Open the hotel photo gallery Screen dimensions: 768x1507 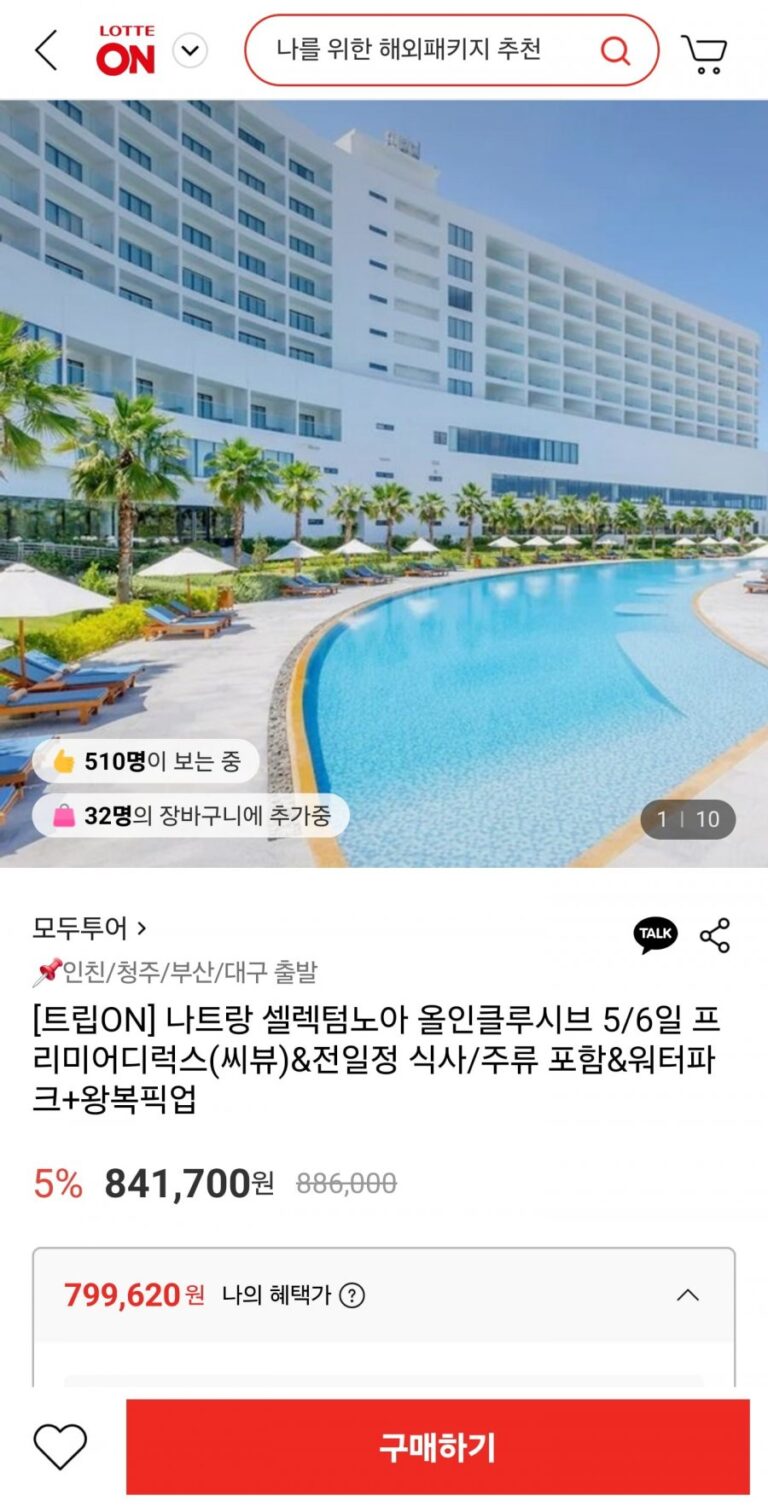(x=384, y=480)
